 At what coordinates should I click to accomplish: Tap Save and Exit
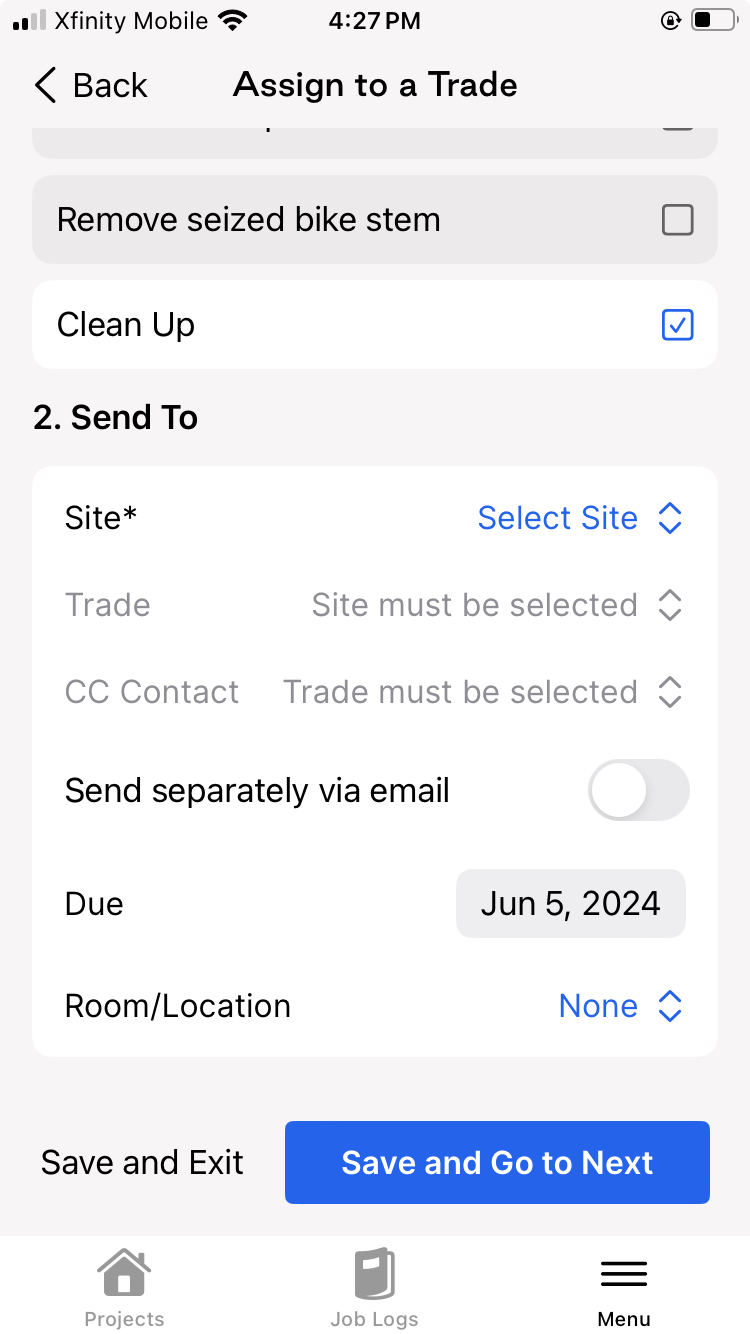(142, 1162)
